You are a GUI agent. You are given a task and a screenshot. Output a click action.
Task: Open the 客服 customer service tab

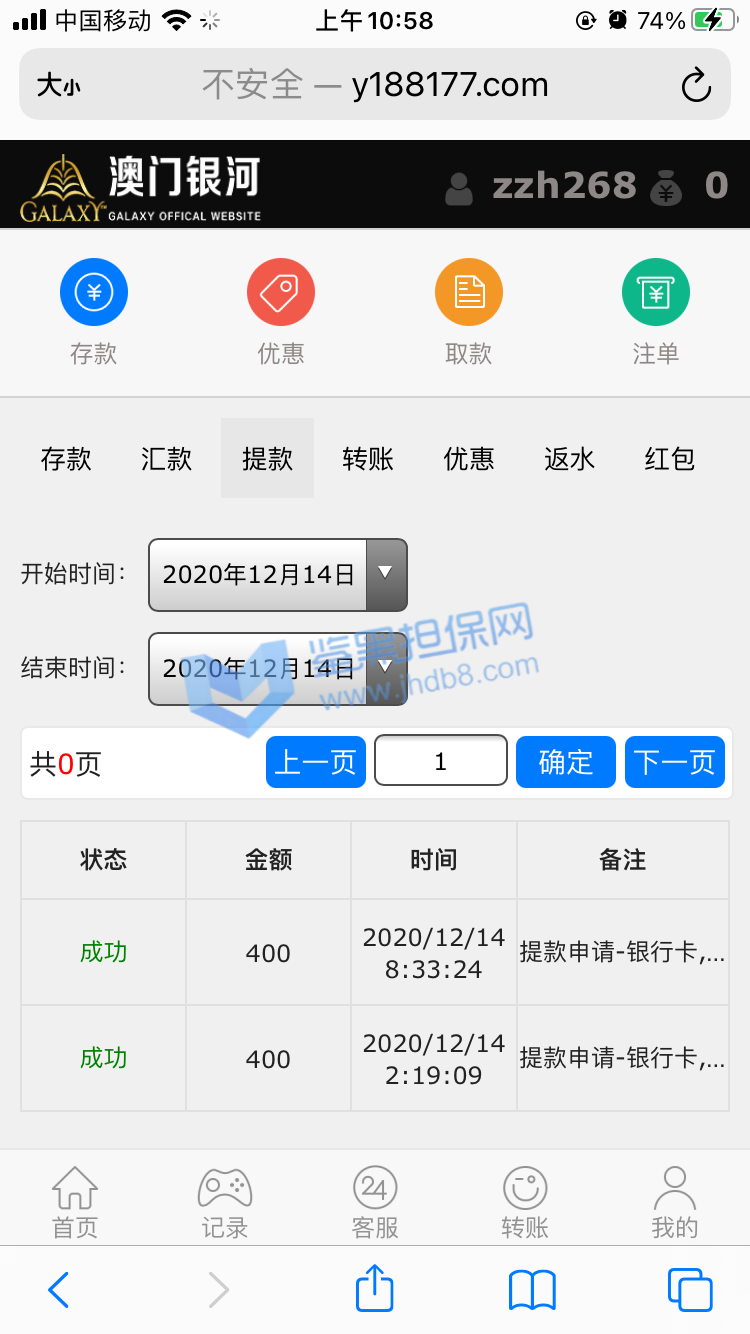click(x=375, y=1202)
